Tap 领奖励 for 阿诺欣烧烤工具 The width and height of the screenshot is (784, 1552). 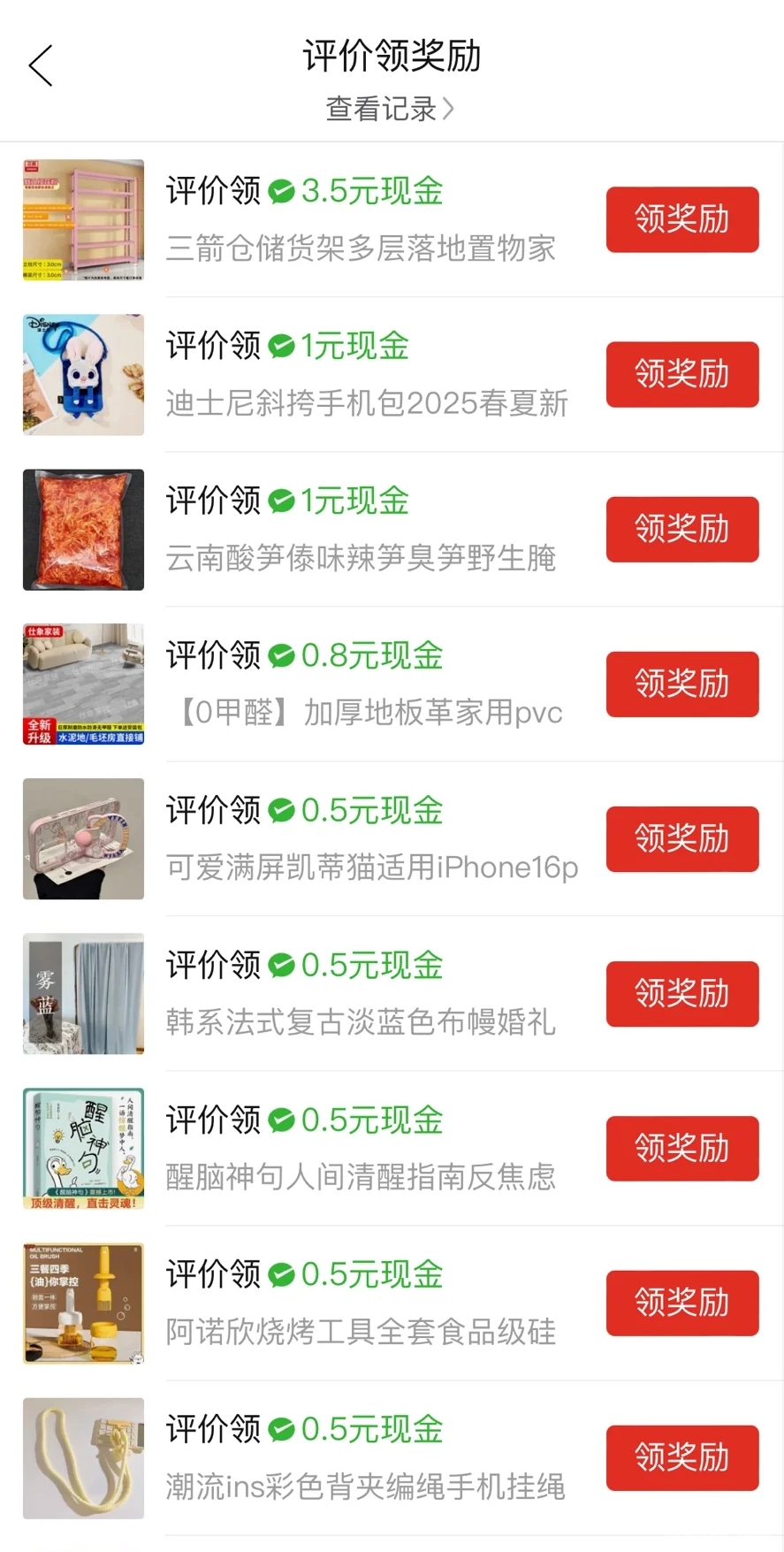(x=681, y=1303)
